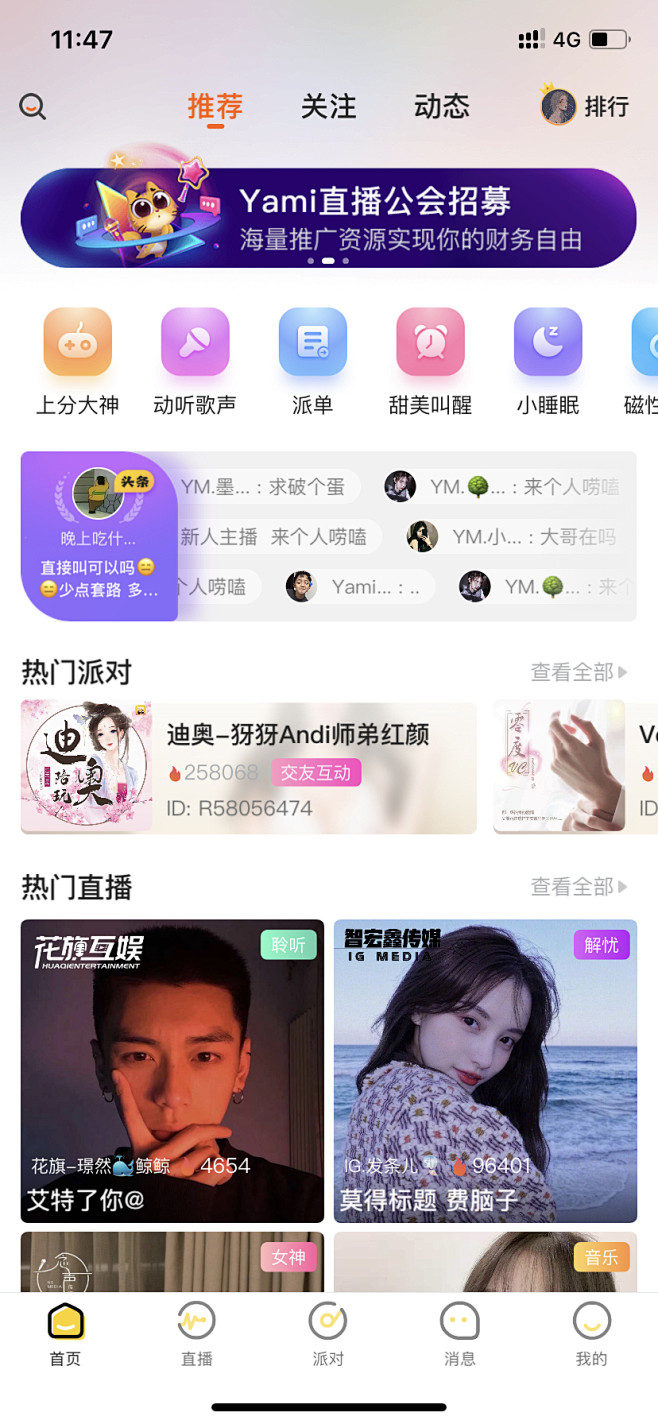
Task: View all 热门派对 parties
Action: point(579,672)
